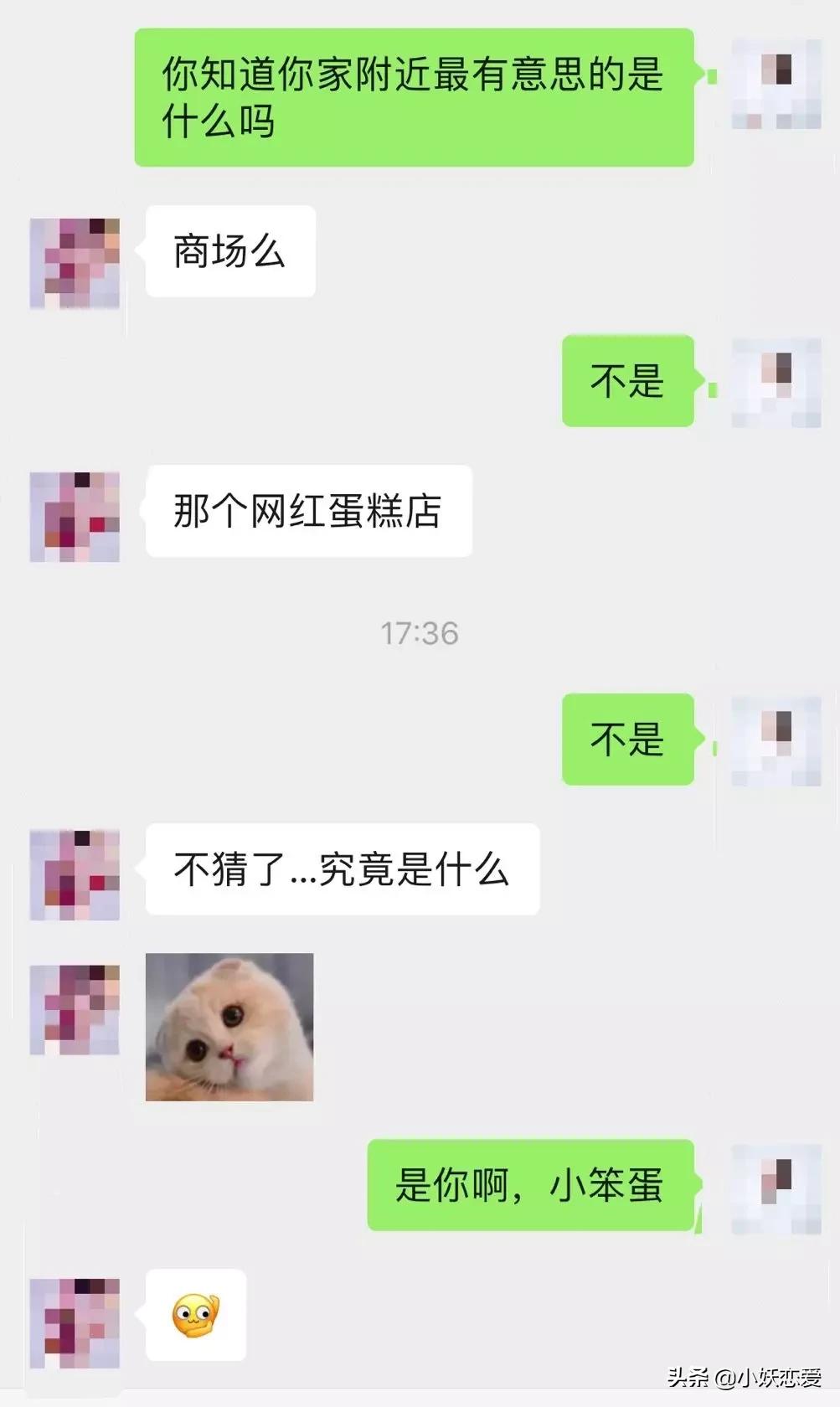Open the avatar next to 那个网红蛋糕店
The height and width of the screenshot is (1407, 840).
coord(74,515)
